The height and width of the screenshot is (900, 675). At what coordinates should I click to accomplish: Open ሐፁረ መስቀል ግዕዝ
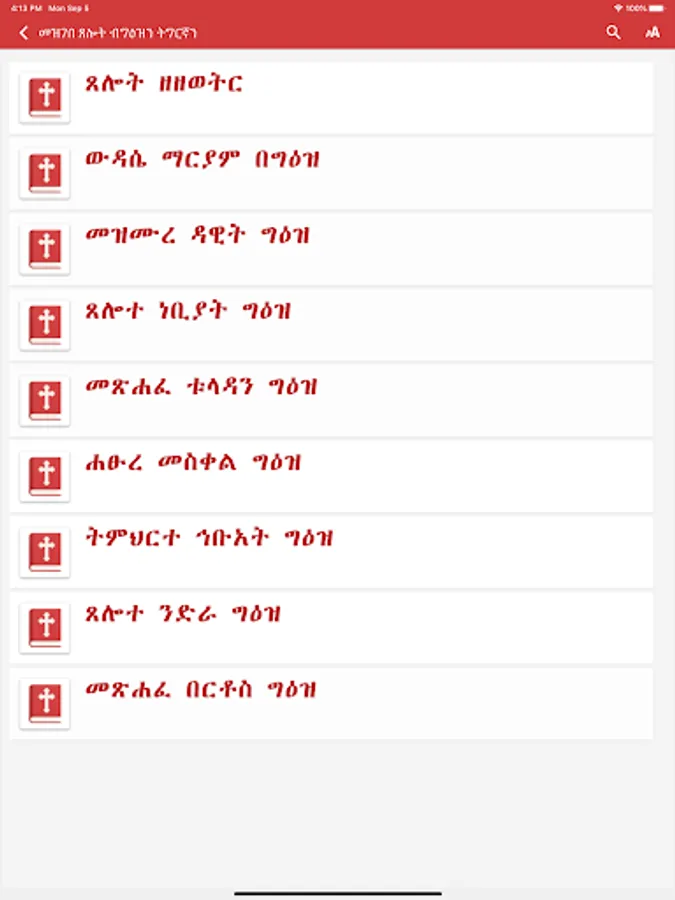pos(330,476)
